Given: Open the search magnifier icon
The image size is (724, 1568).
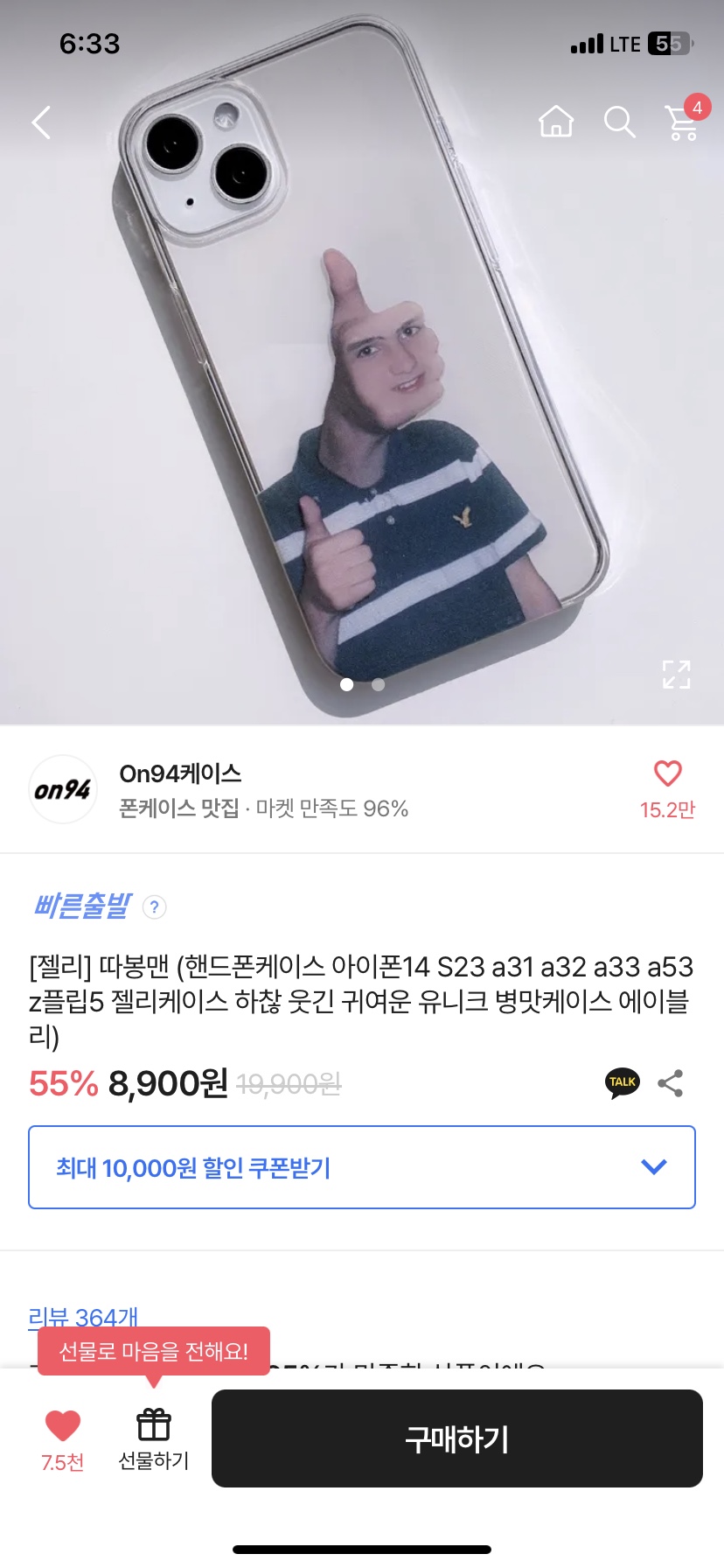Looking at the screenshot, I should (x=619, y=122).
